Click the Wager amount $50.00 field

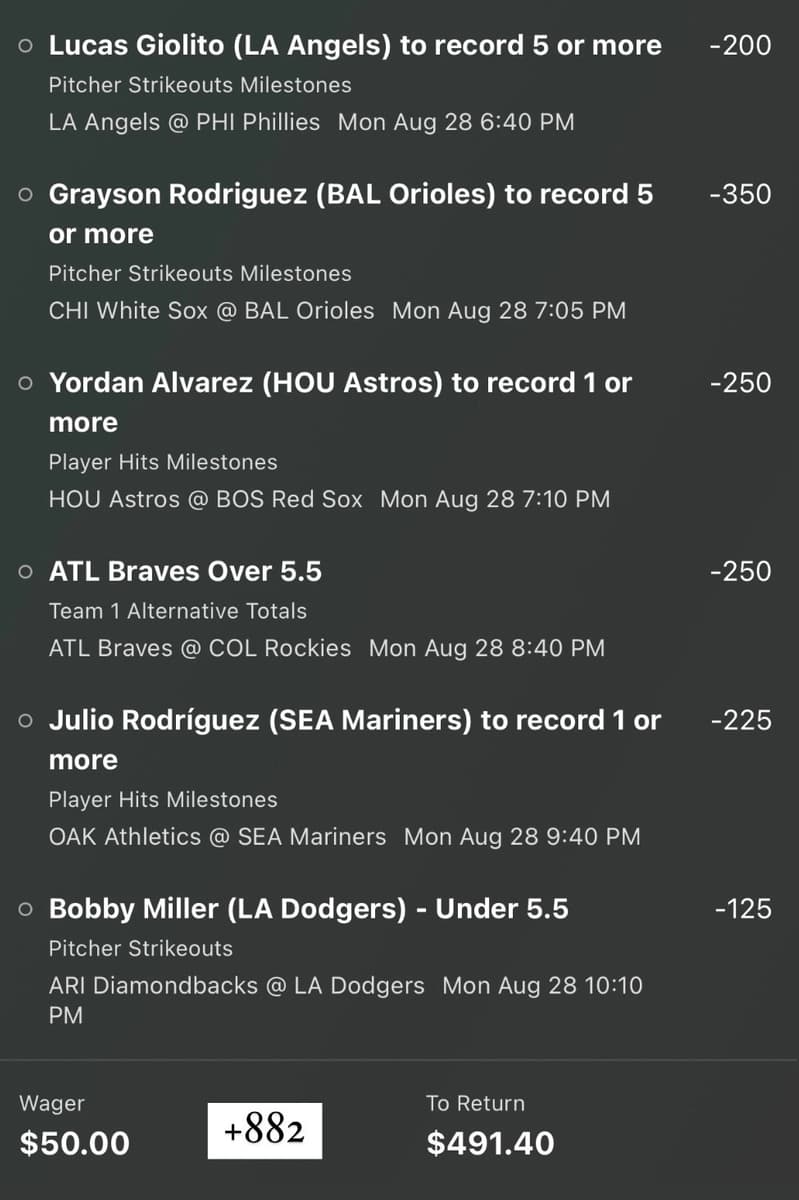click(x=73, y=1143)
